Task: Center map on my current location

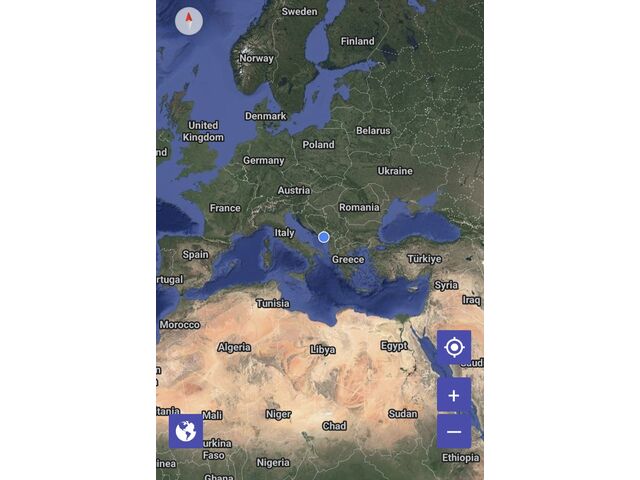Action: click(454, 347)
